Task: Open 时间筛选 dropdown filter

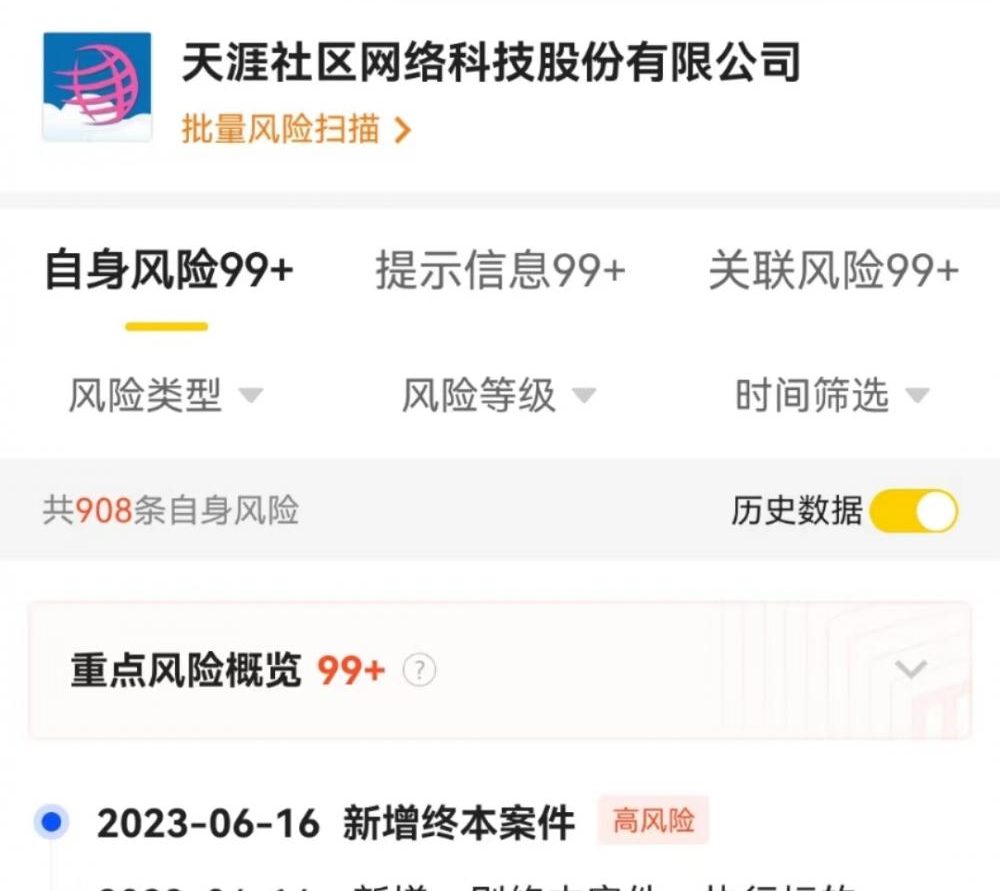Action: (831, 396)
